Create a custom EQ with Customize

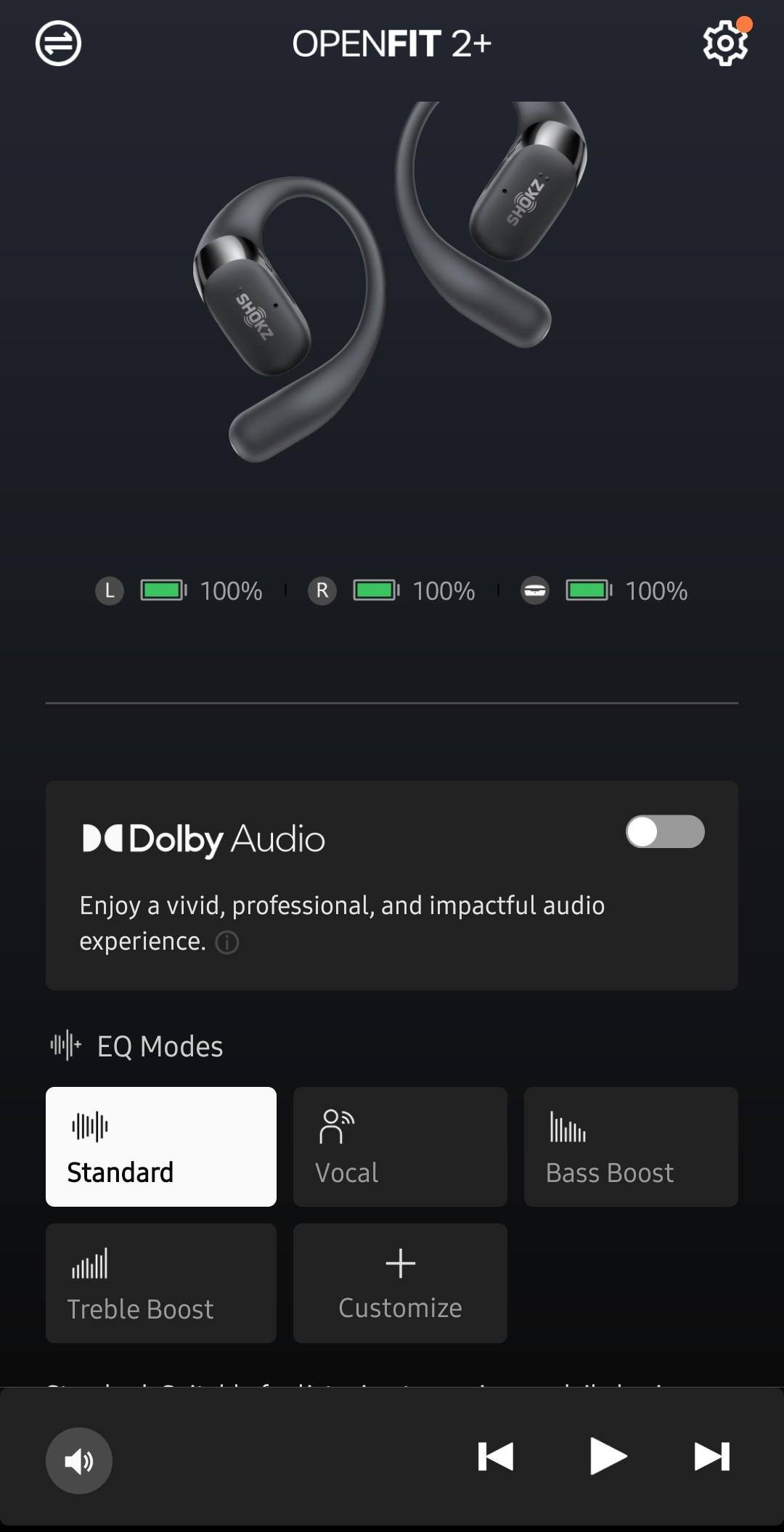400,1283
